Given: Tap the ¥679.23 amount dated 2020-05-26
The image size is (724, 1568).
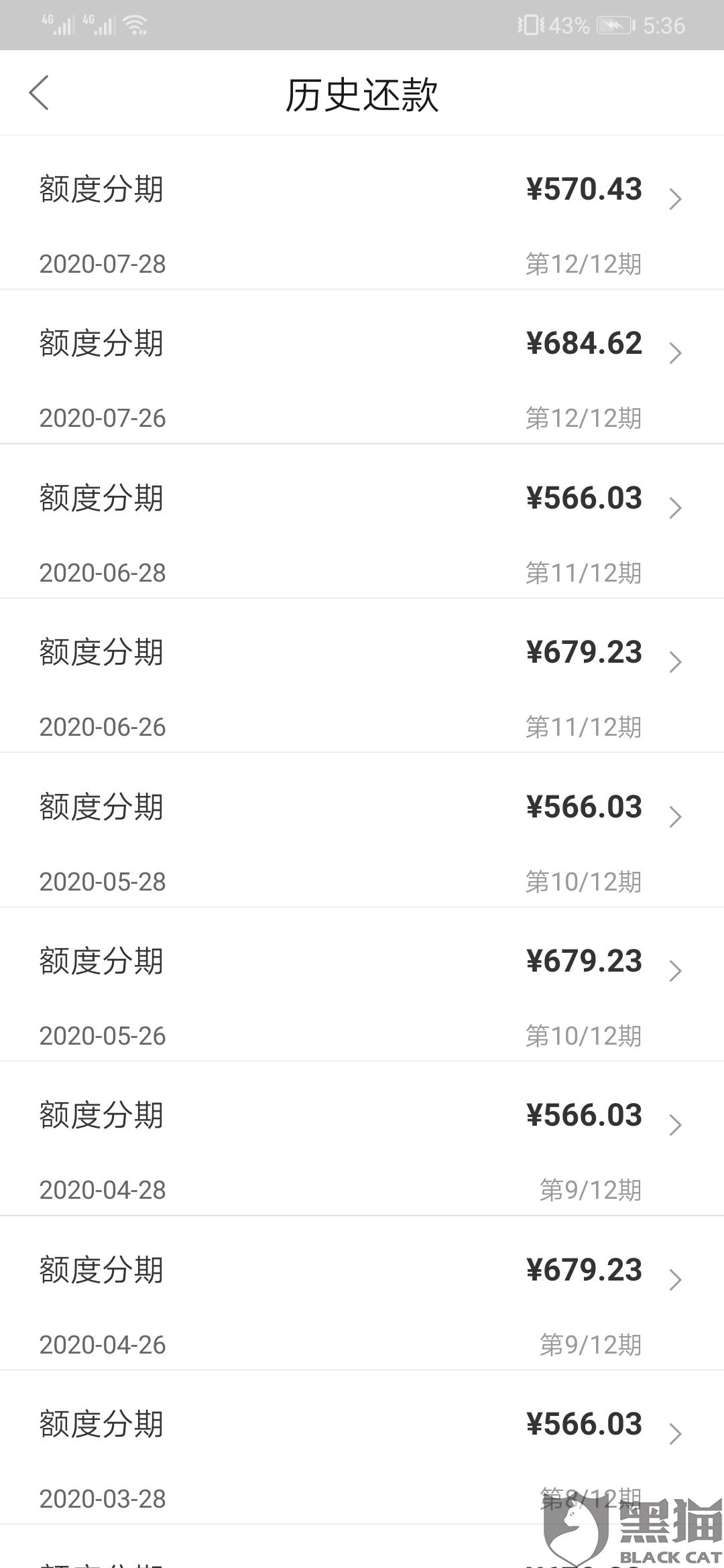Looking at the screenshot, I should pyautogui.click(x=583, y=961).
